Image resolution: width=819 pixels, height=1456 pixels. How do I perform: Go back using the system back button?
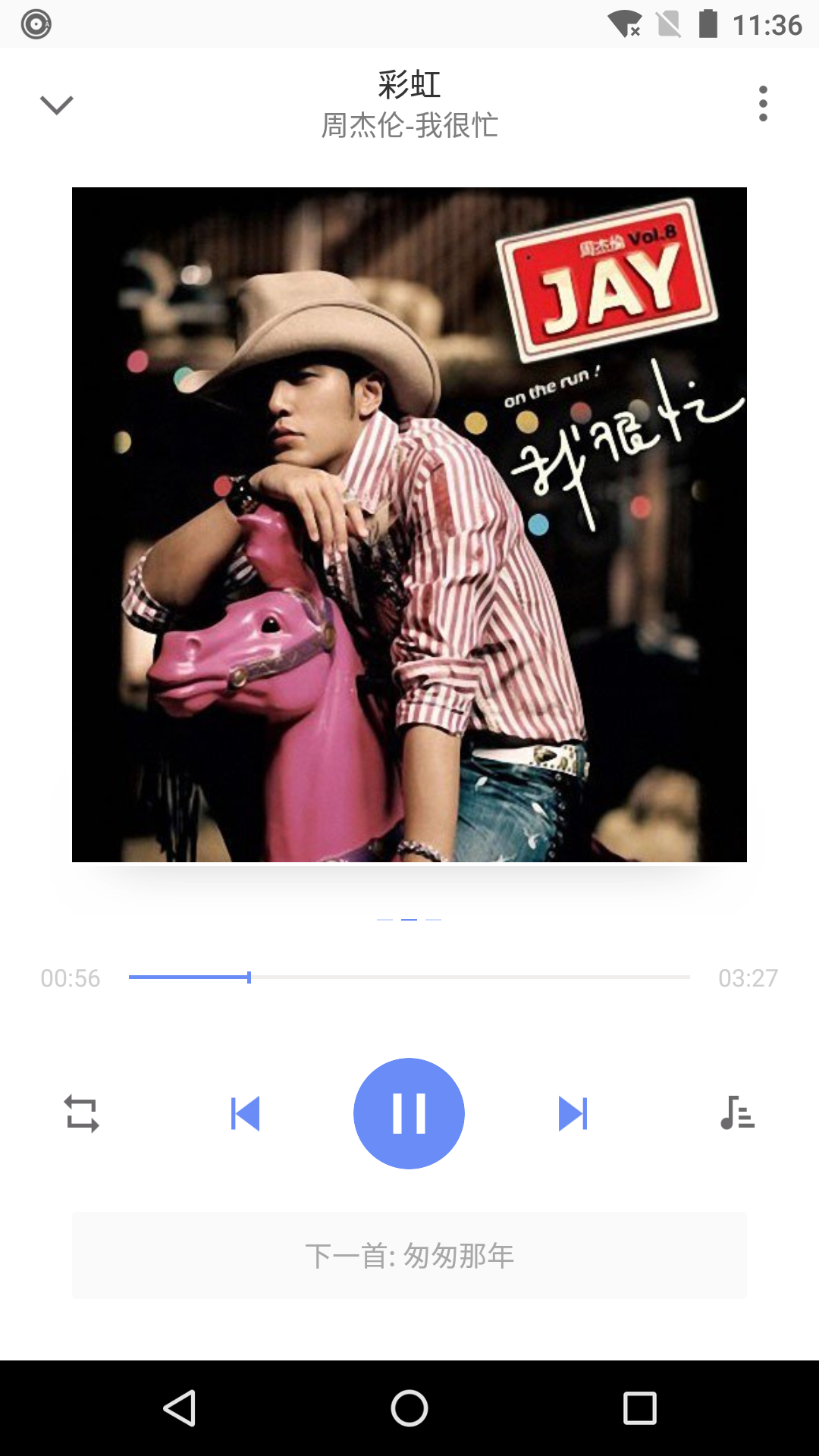coord(180,1408)
